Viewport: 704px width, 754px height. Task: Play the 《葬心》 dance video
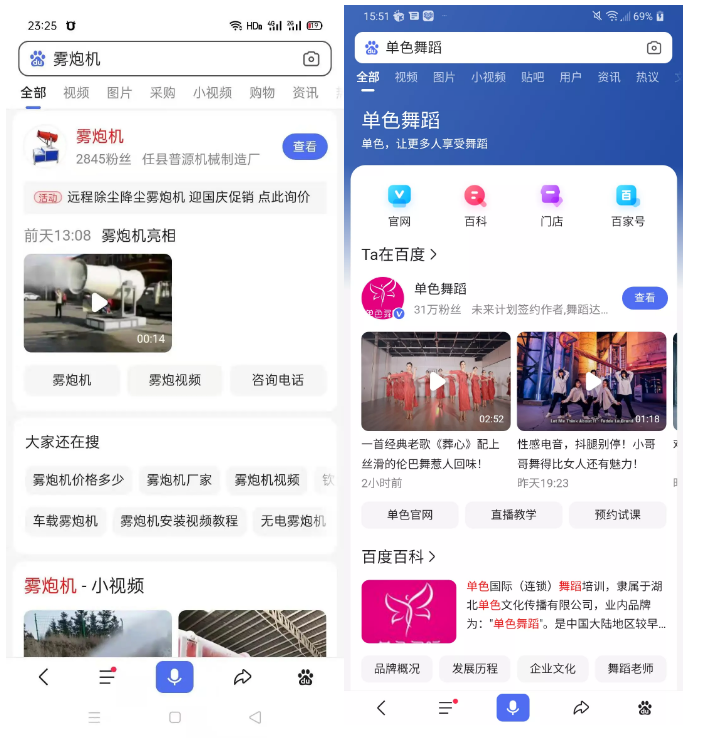436,382
